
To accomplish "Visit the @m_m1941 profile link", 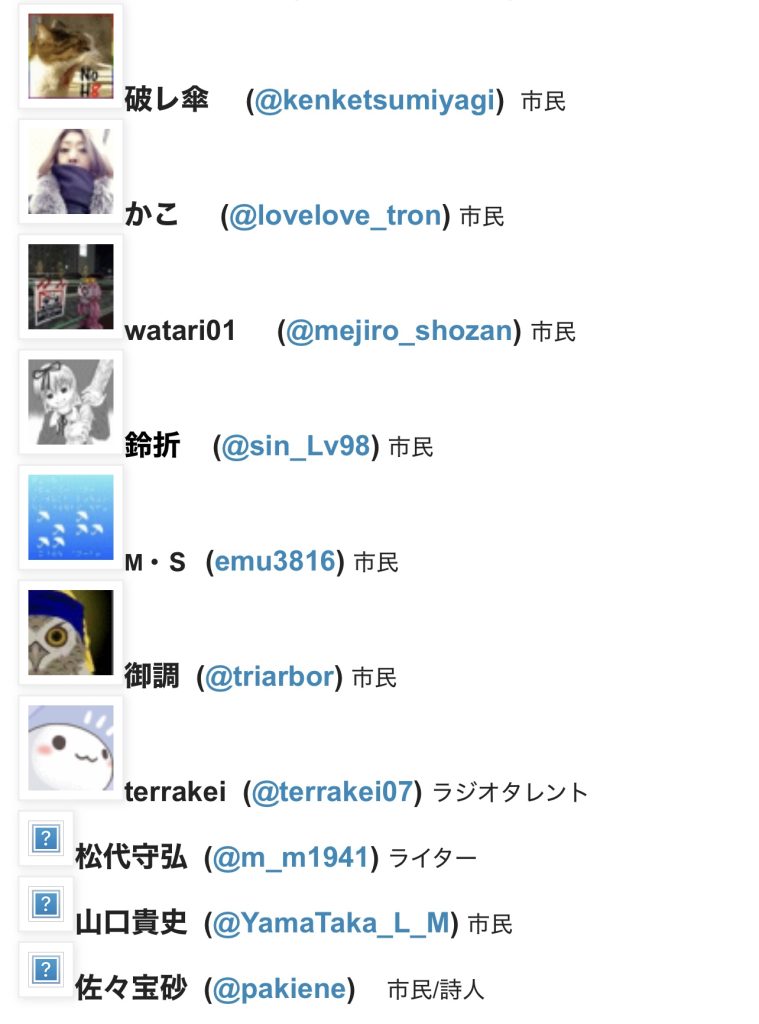I will (291, 857).
